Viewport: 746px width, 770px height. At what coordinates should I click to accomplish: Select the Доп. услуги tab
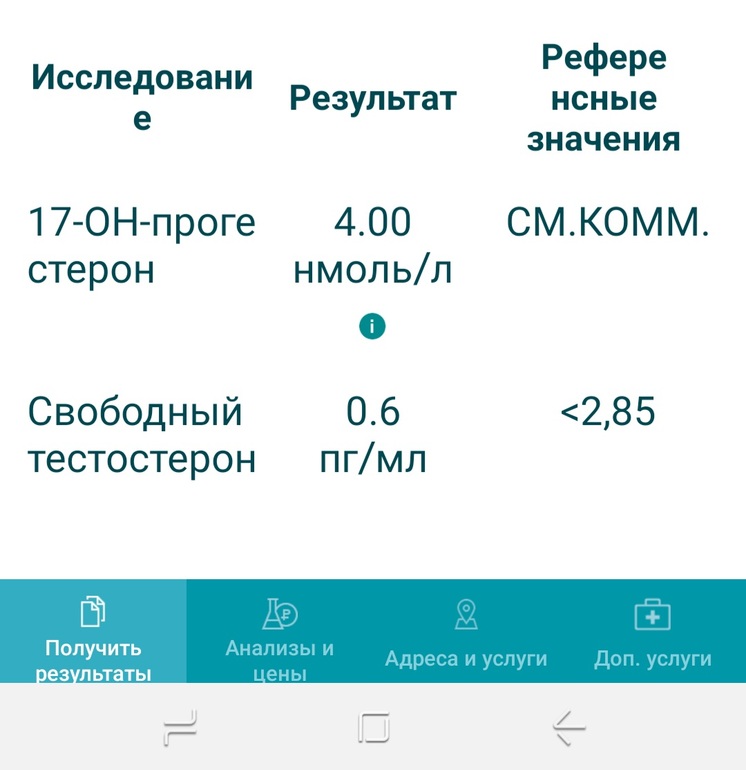652,632
